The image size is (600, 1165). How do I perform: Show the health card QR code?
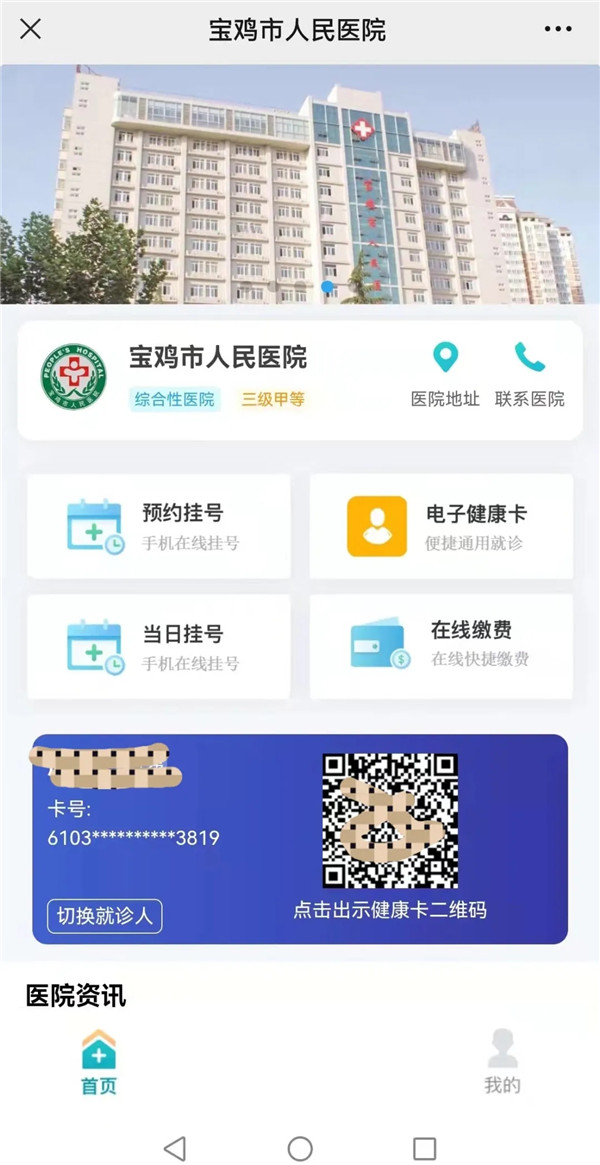[389, 822]
